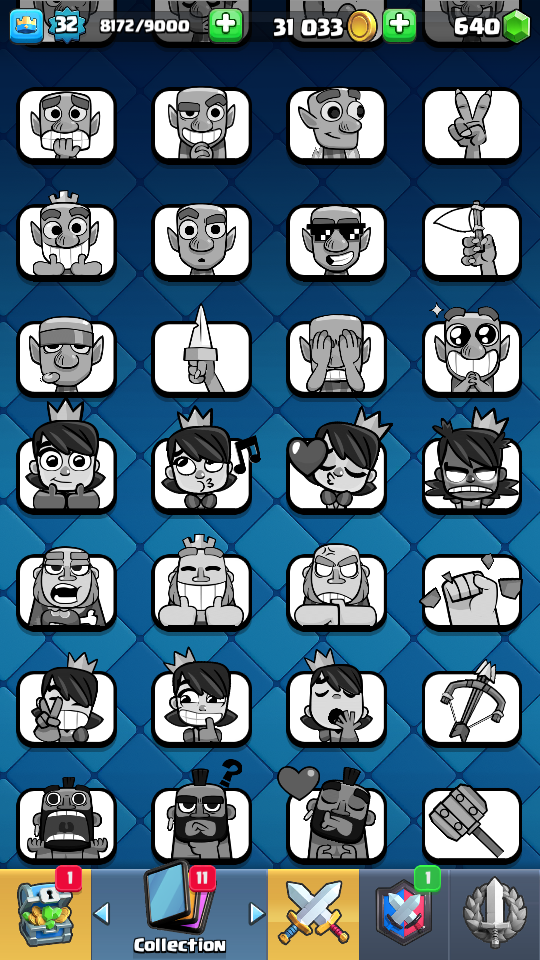The height and width of the screenshot is (960, 540).
Task: Open the gems counter green gem icon
Action: 516,27
